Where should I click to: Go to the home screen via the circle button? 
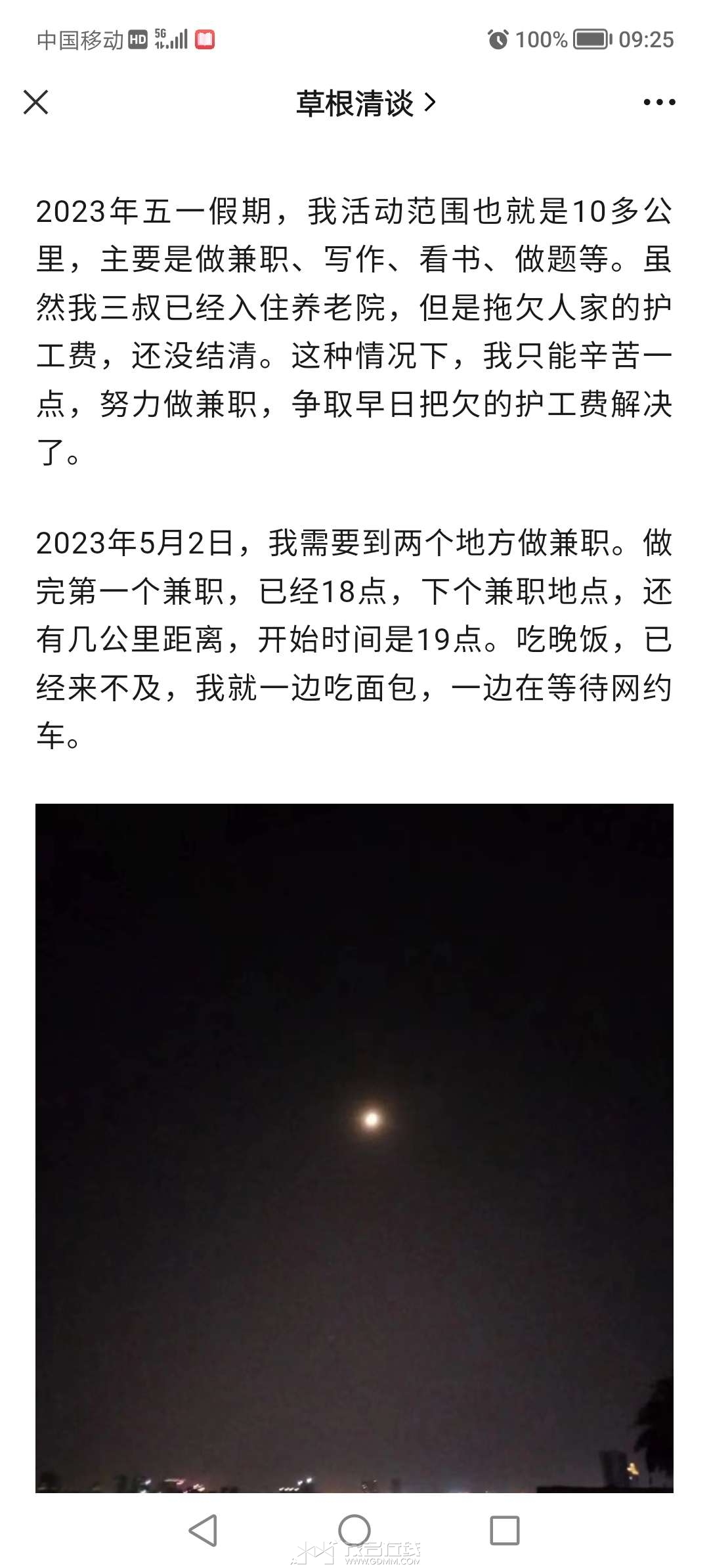pyautogui.click(x=354, y=1531)
